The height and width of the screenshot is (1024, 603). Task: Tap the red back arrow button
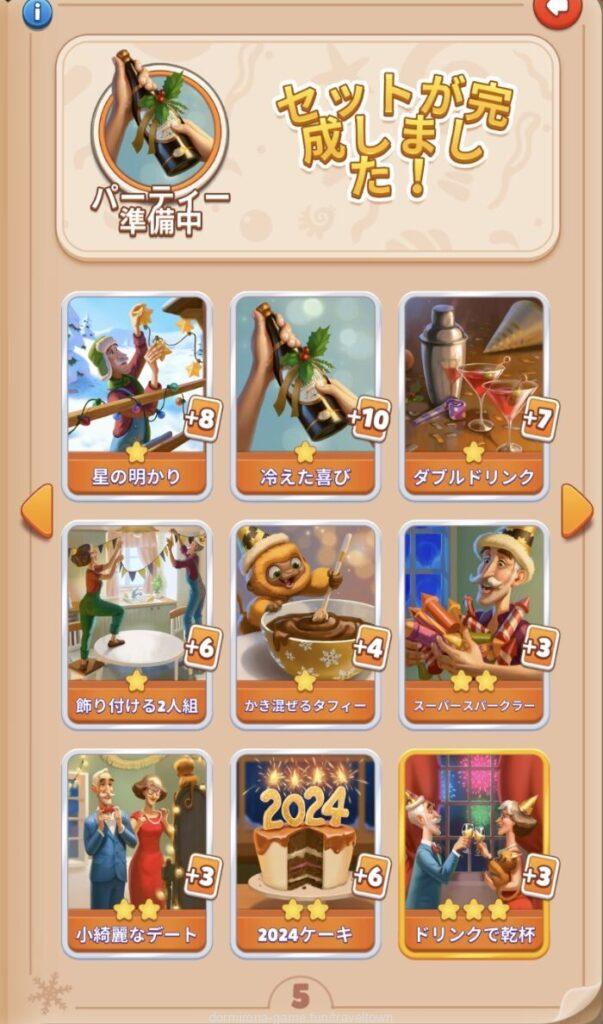(557, 10)
